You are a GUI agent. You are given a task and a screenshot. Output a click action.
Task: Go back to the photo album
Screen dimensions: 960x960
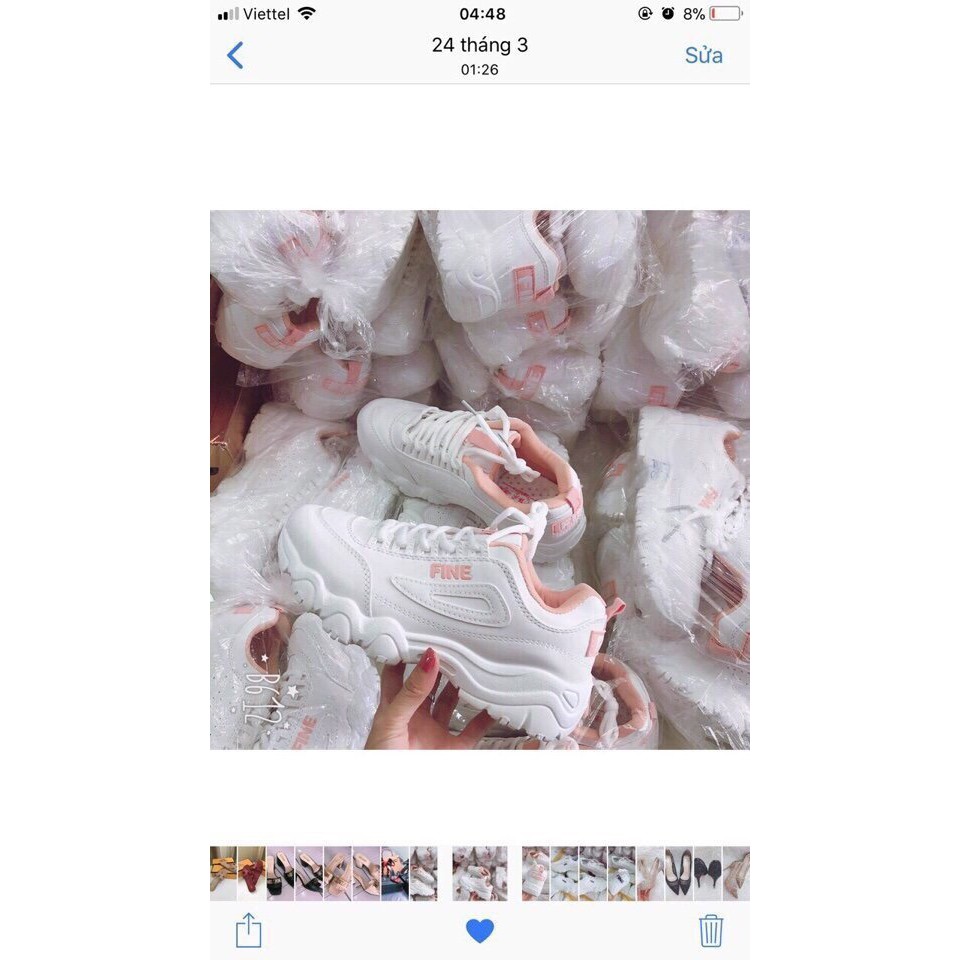[x=235, y=55]
